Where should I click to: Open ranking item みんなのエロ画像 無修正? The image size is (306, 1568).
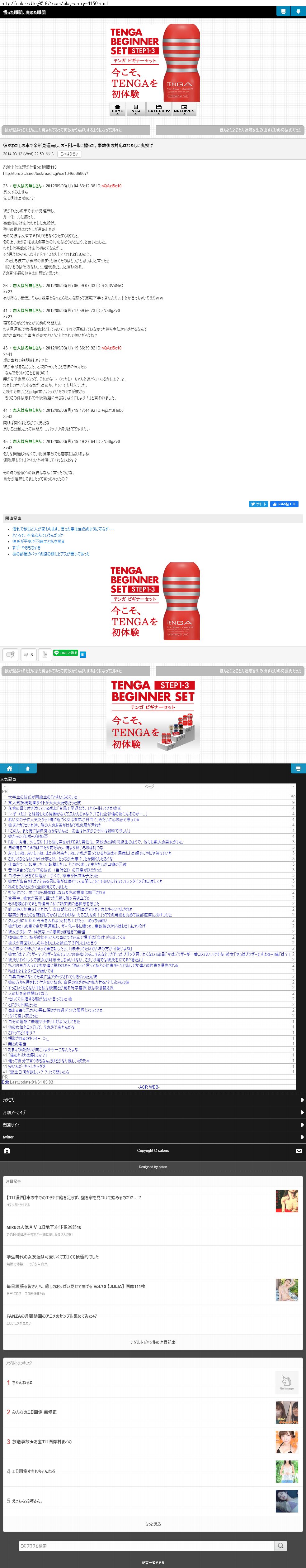(x=34, y=1412)
